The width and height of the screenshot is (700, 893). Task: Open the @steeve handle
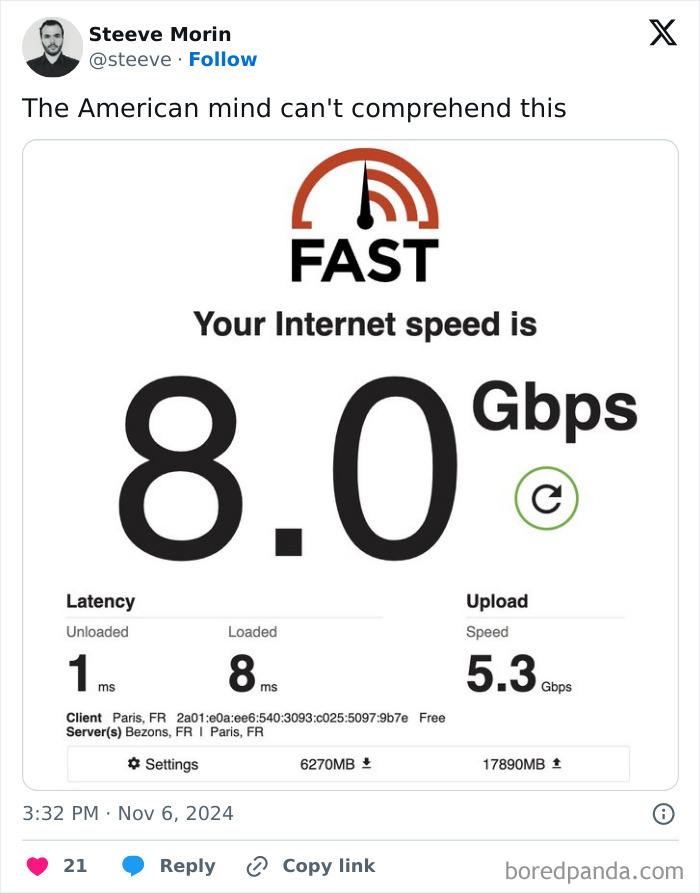tap(130, 60)
